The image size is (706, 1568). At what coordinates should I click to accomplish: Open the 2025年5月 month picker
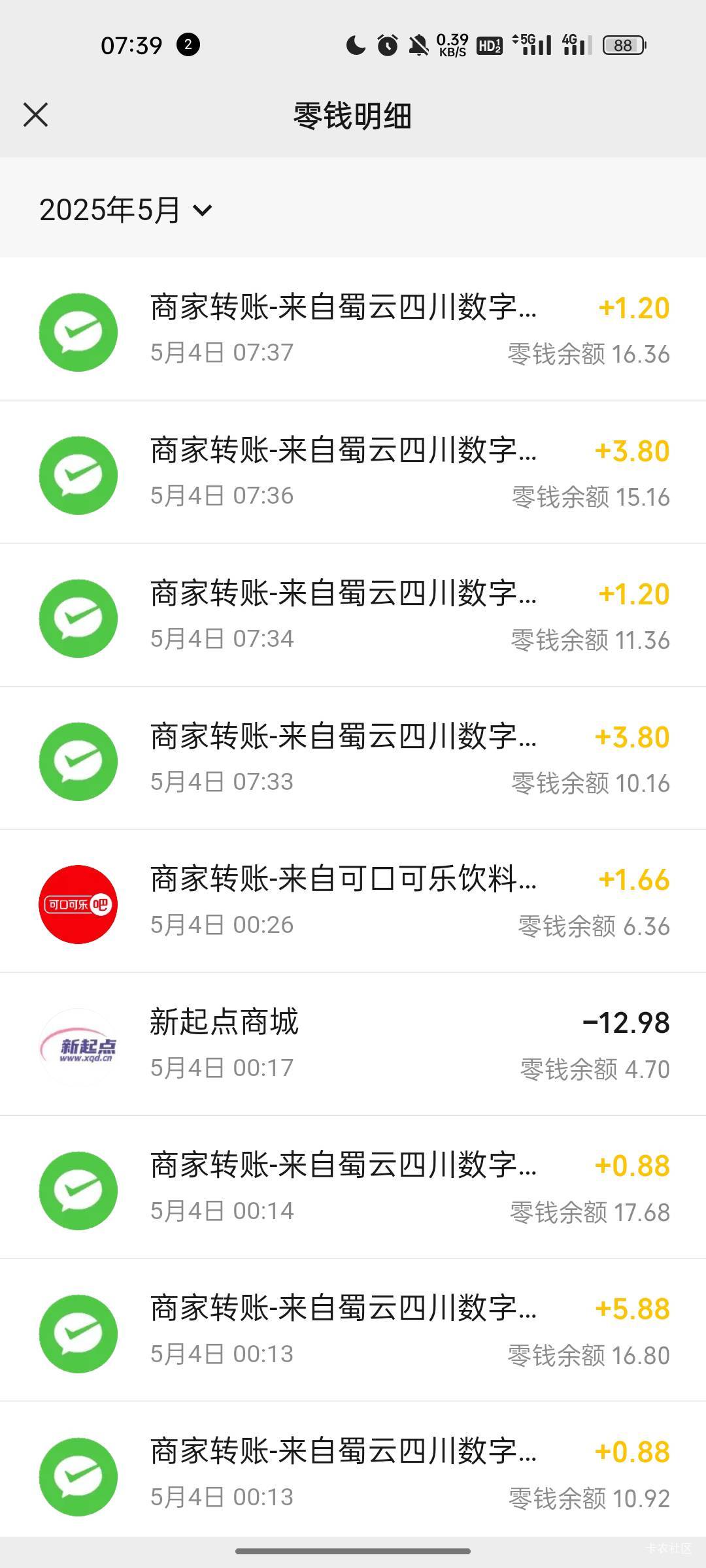[126, 210]
